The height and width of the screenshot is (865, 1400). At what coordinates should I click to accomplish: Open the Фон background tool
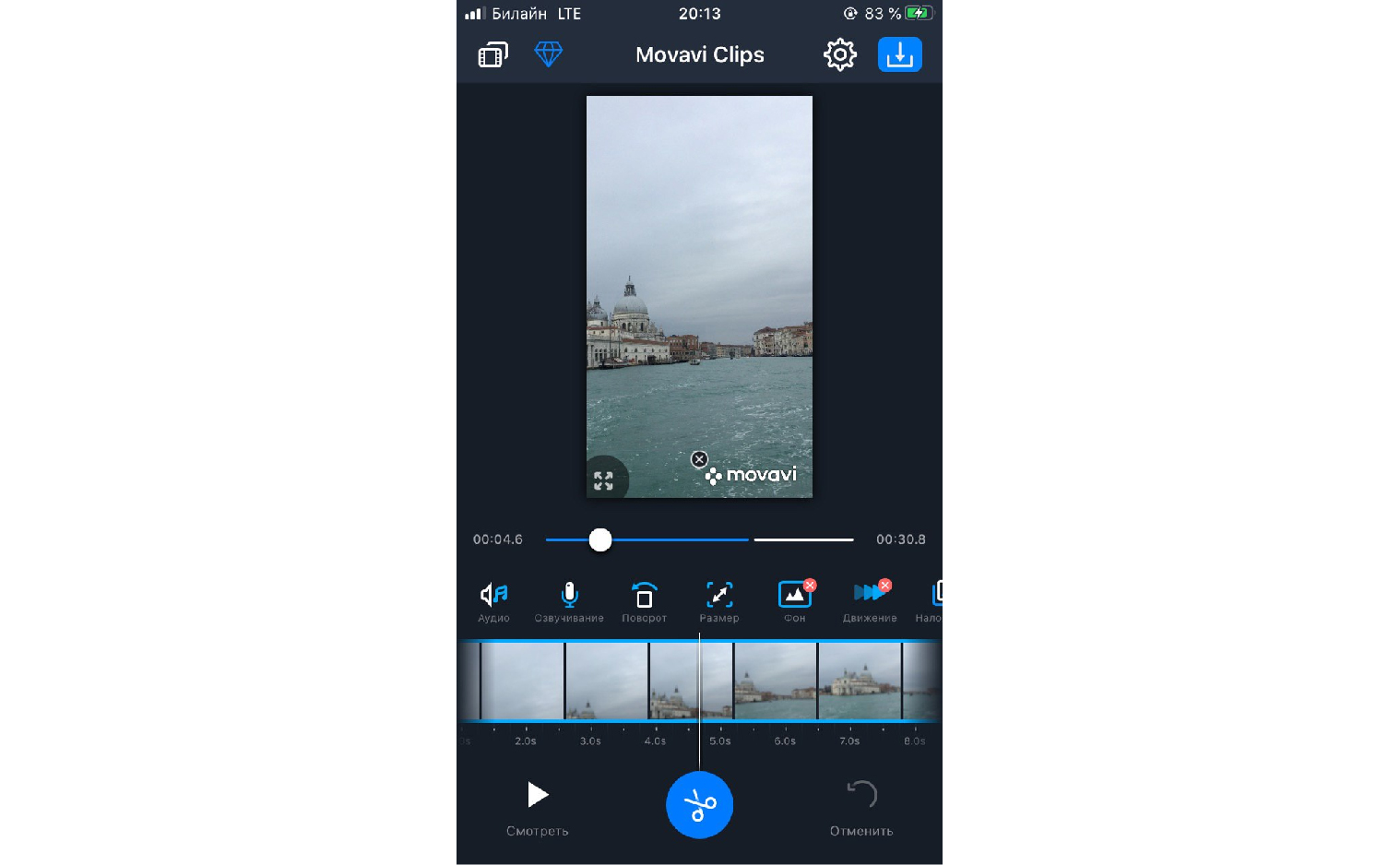[794, 601]
